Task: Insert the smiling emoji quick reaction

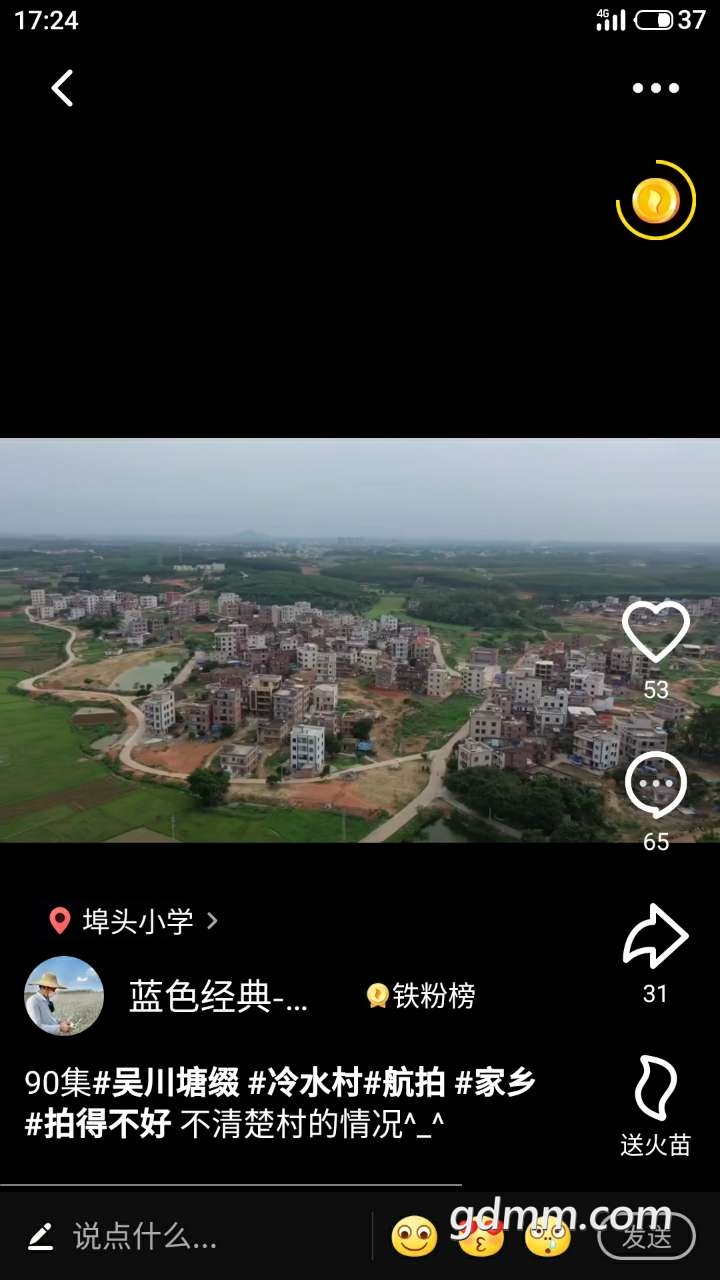Action: pos(414,1237)
